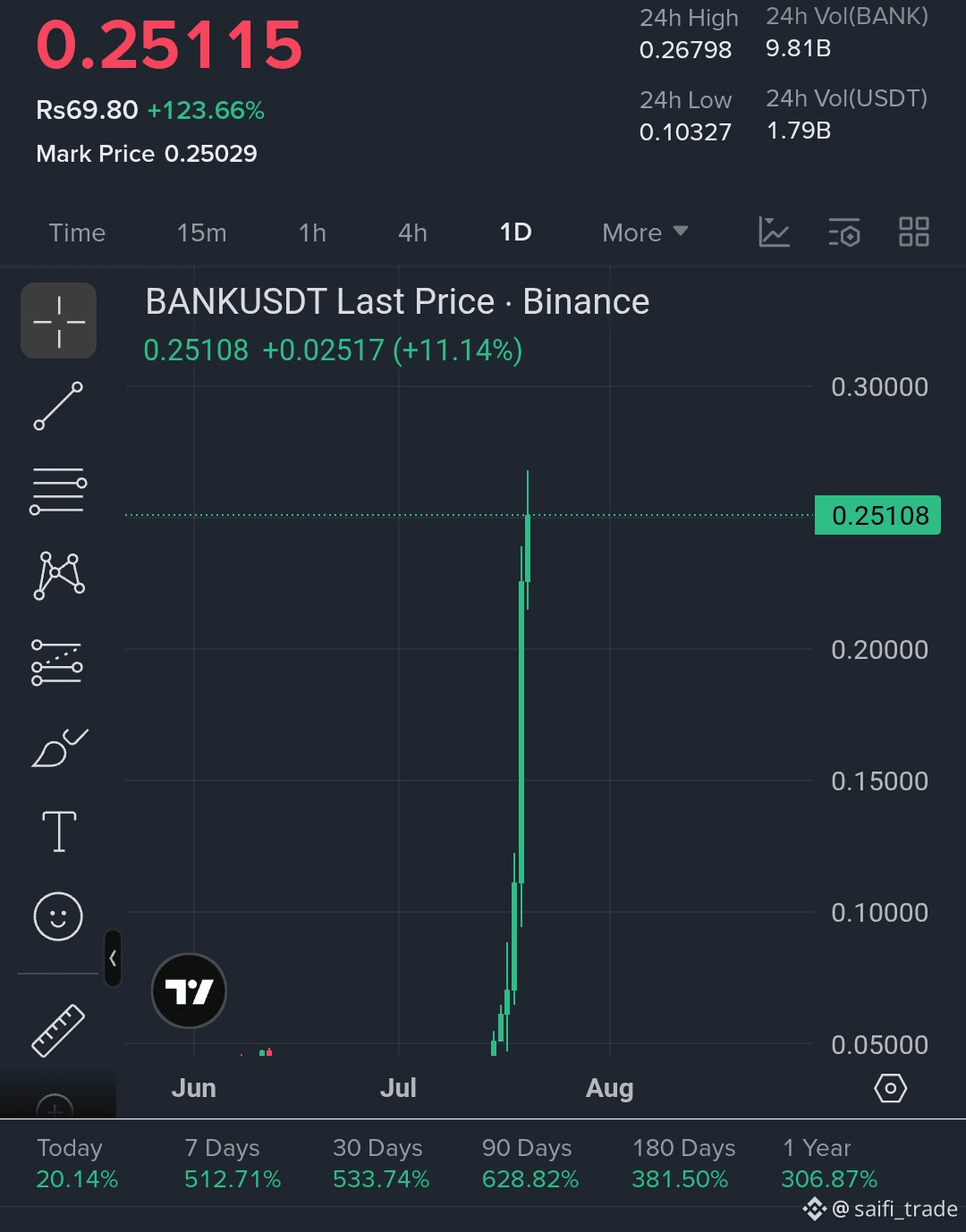Select the brush drawing tool
This screenshot has height=1232, width=966.
[x=59, y=748]
